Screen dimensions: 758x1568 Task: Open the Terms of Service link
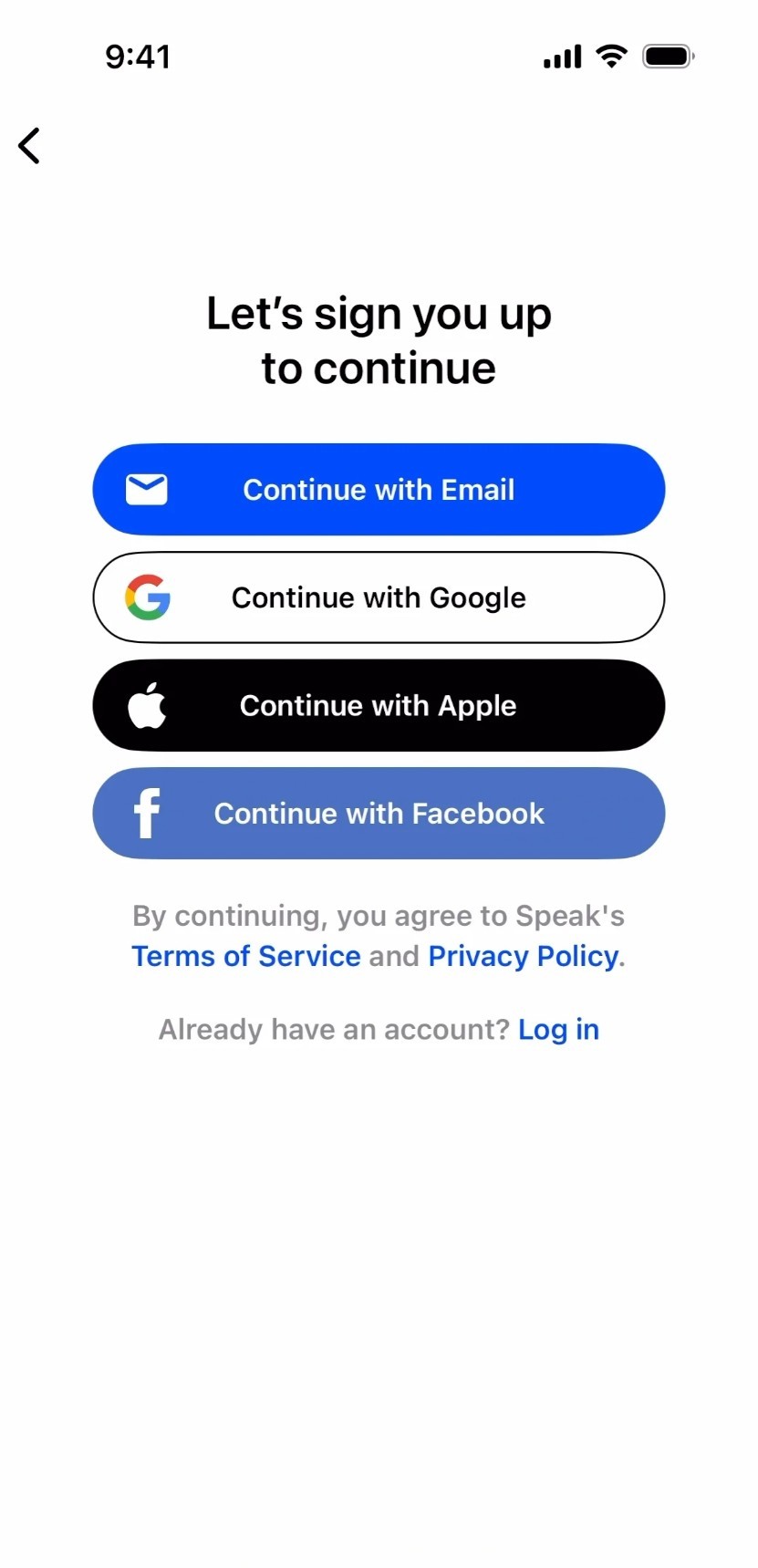[x=246, y=956]
